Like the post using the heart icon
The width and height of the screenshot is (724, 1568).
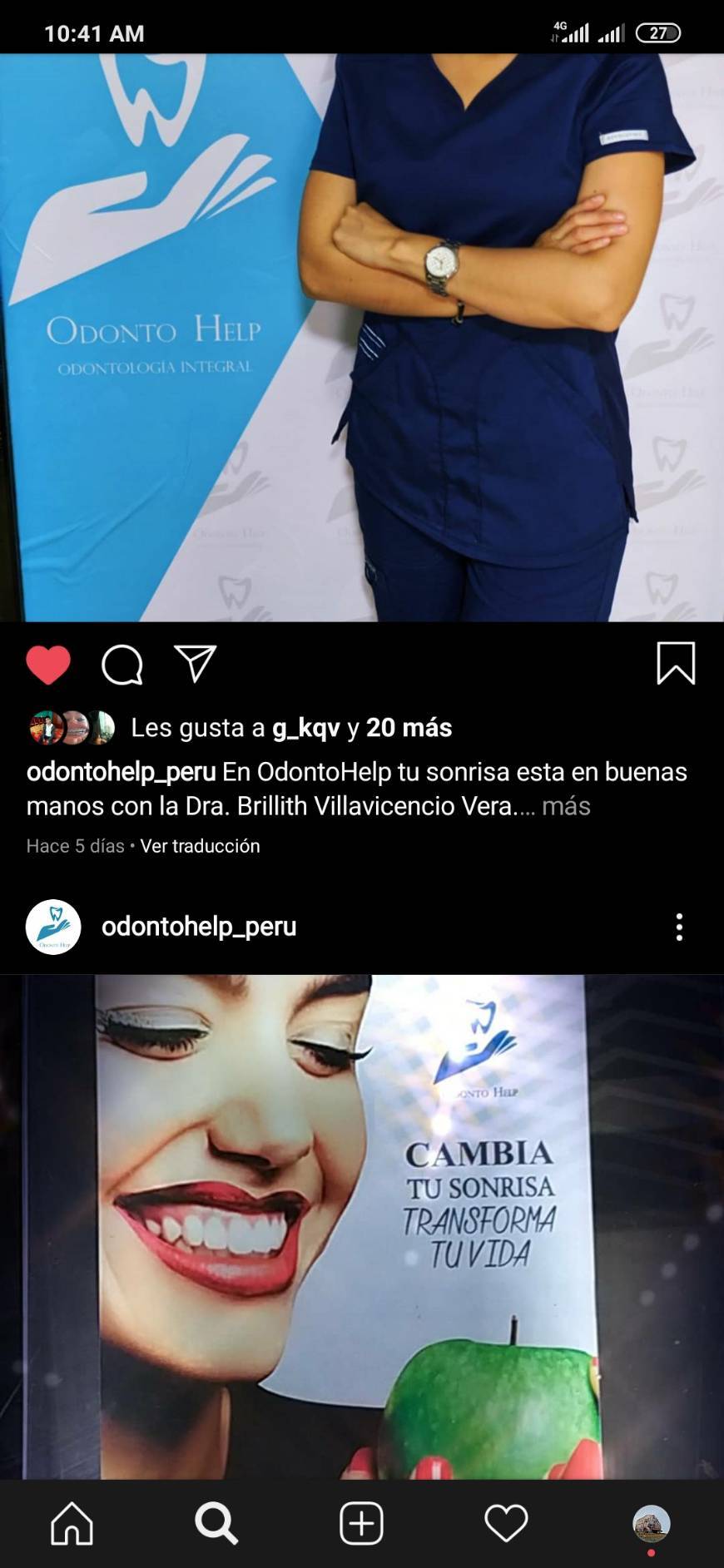(x=48, y=663)
